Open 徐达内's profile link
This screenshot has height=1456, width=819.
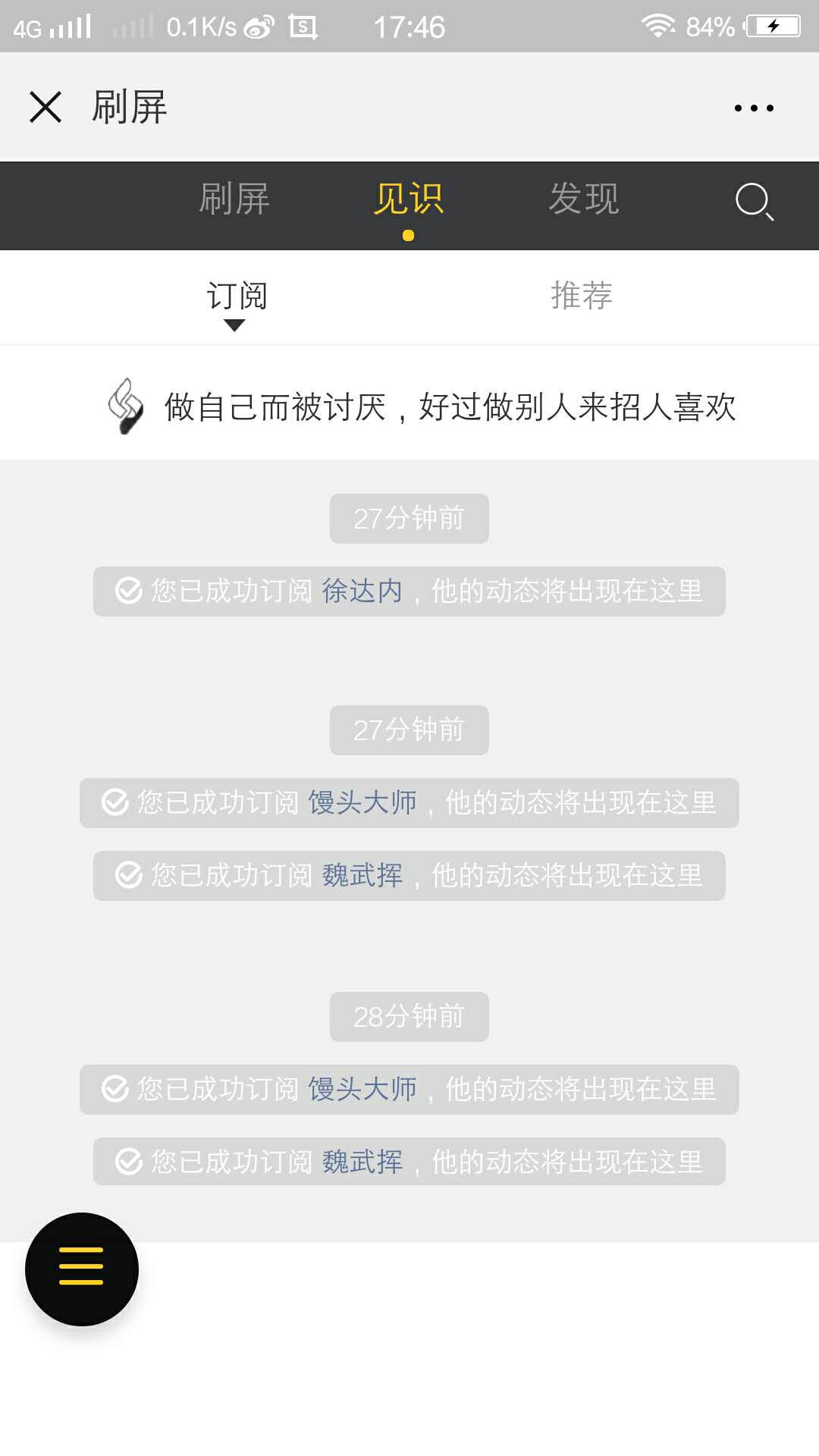click(362, 591)
